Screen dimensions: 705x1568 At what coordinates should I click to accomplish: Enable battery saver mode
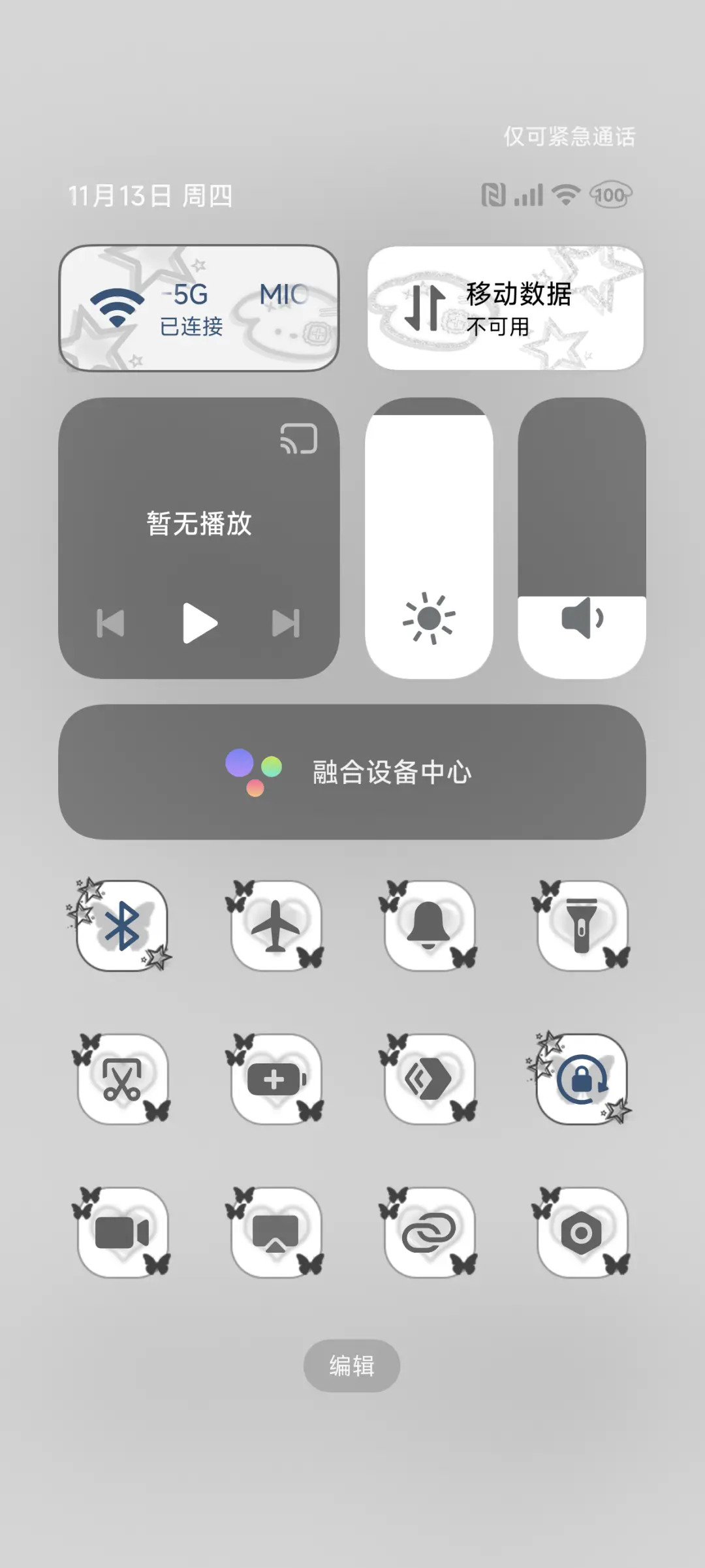pyautogui.click(x=277, y=1080)
